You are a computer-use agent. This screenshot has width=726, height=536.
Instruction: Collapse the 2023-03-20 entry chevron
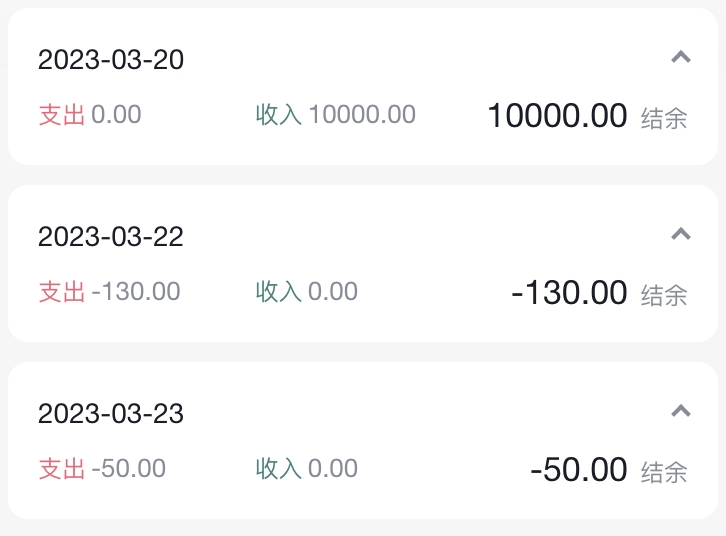[680, 58]
